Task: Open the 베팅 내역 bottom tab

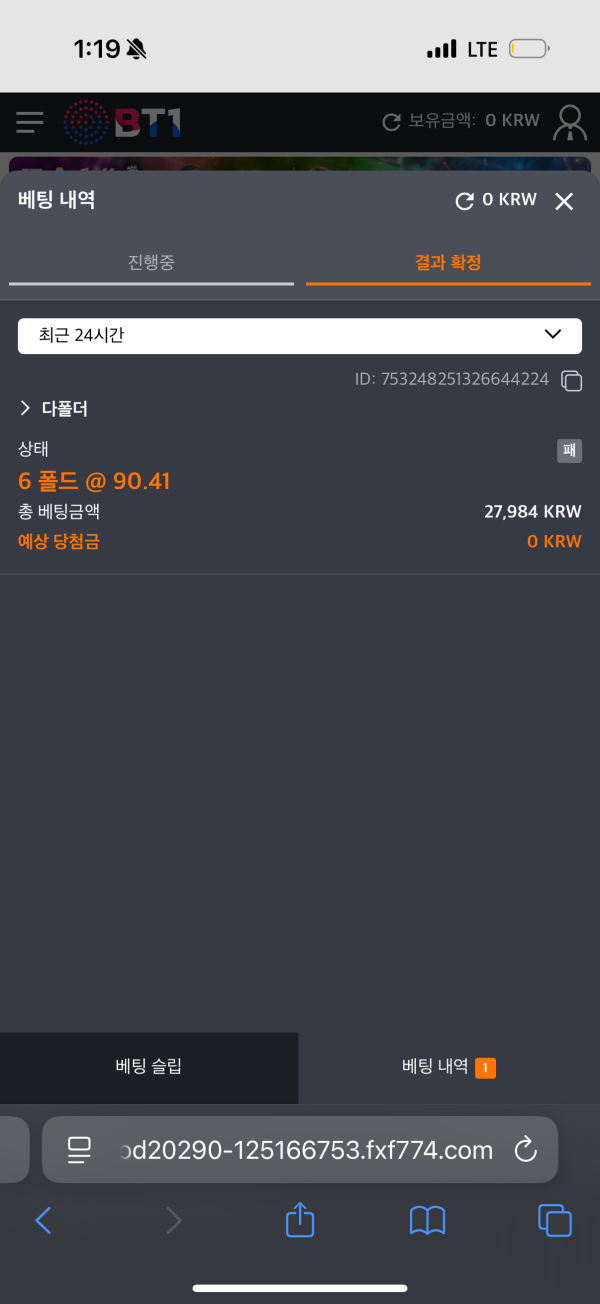Action: click(449, 1067)
